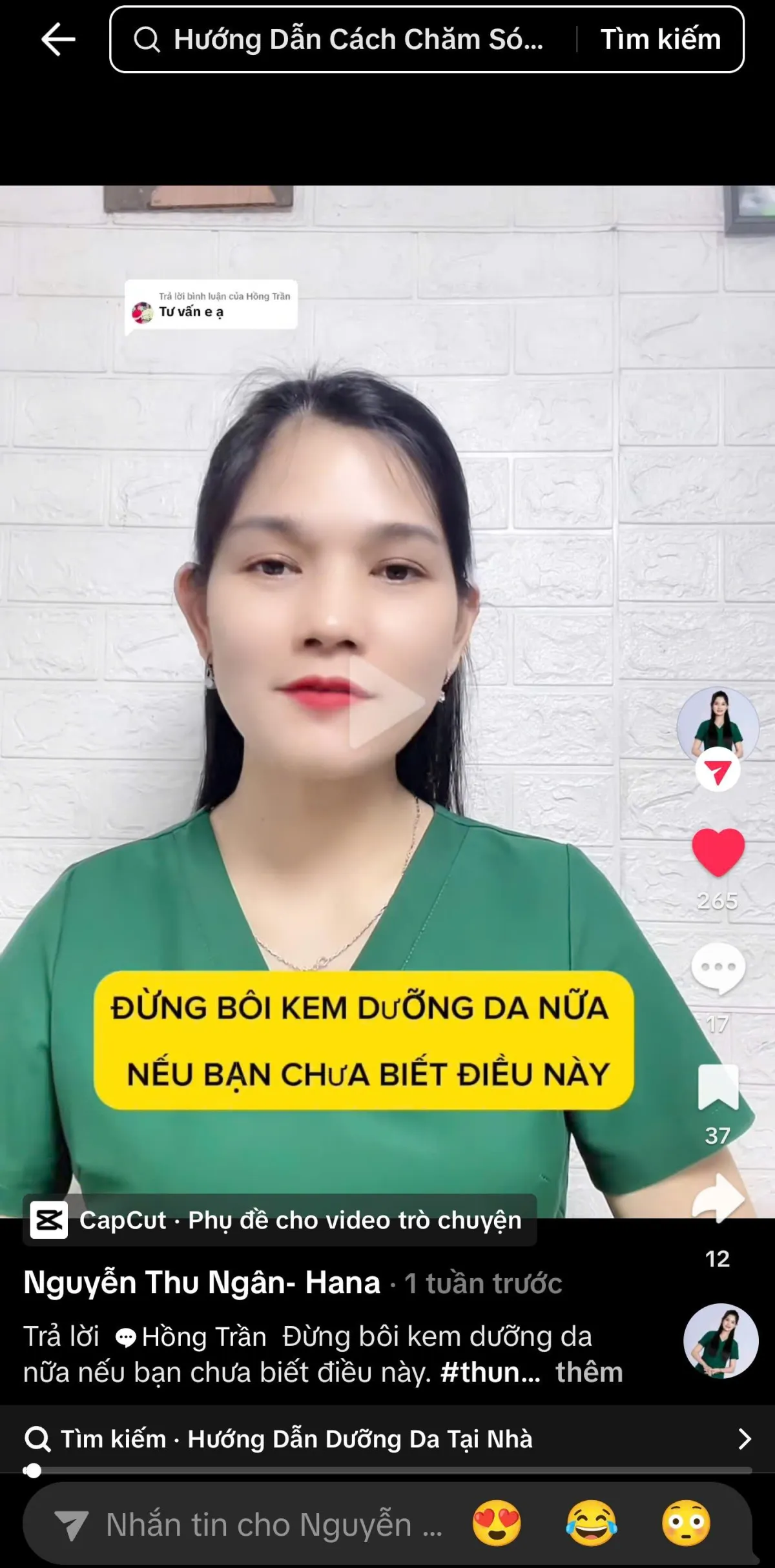
Task: Expand caption with thêm
Action: pyautogui.click(x=589, y=1372)
